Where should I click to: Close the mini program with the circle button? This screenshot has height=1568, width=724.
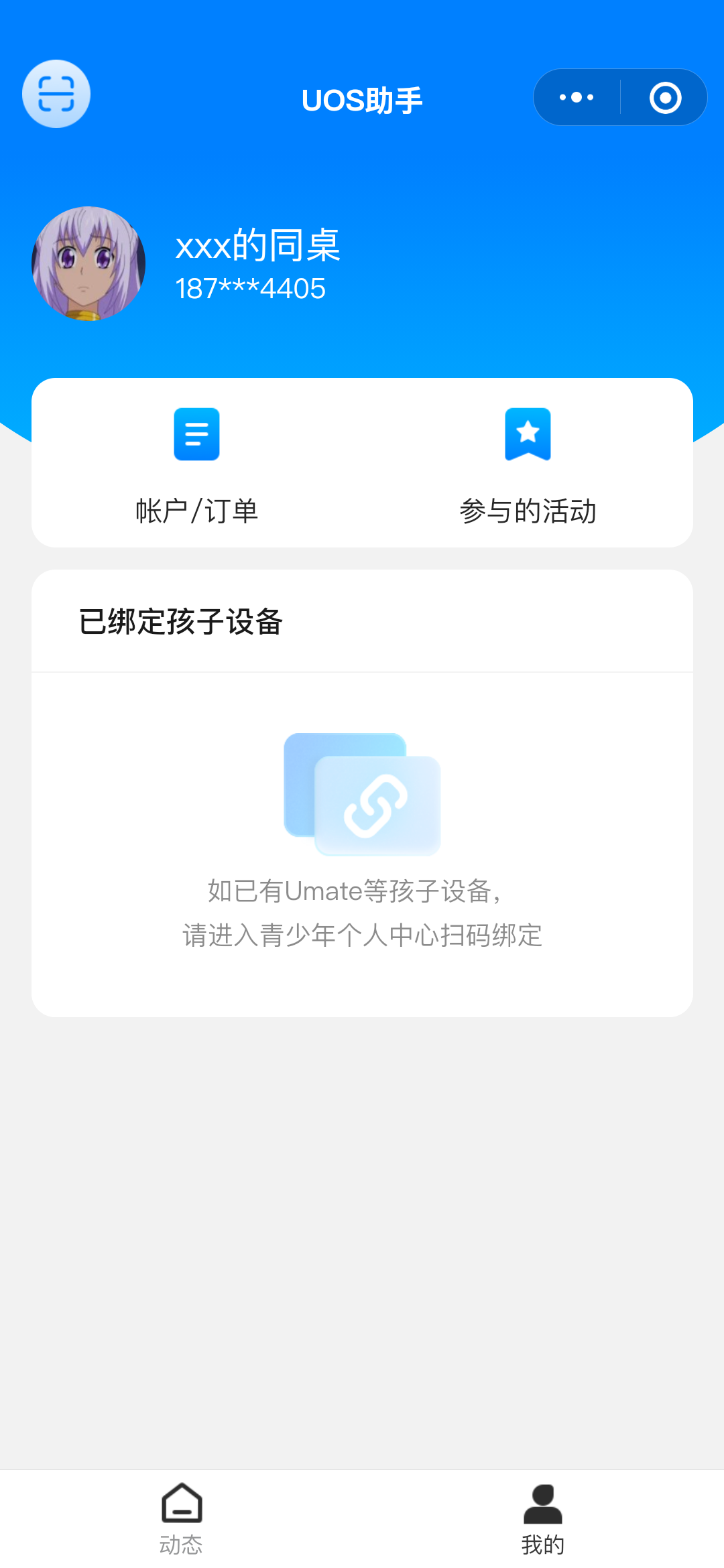[x=665, y=98]
